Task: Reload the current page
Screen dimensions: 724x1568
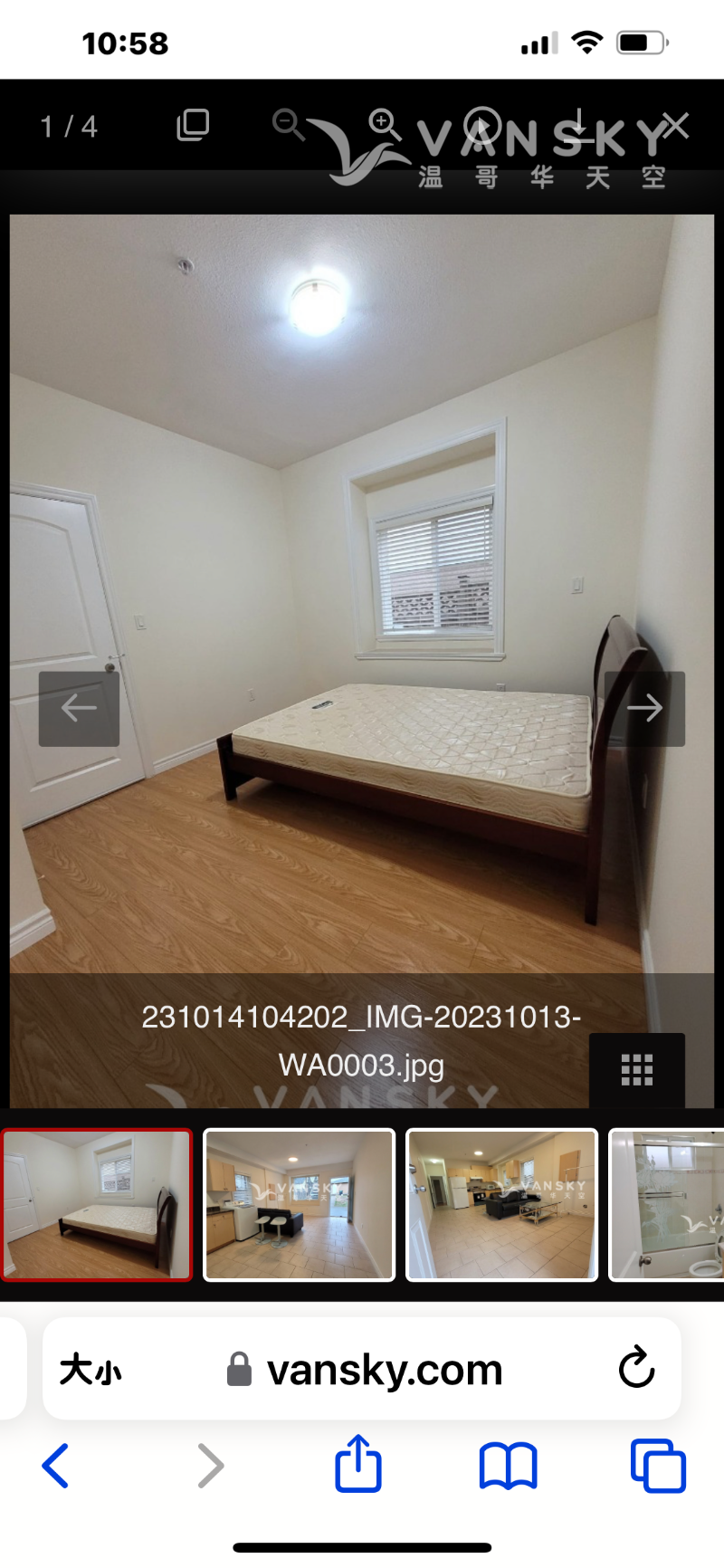Action: (x=636, y=1368)
